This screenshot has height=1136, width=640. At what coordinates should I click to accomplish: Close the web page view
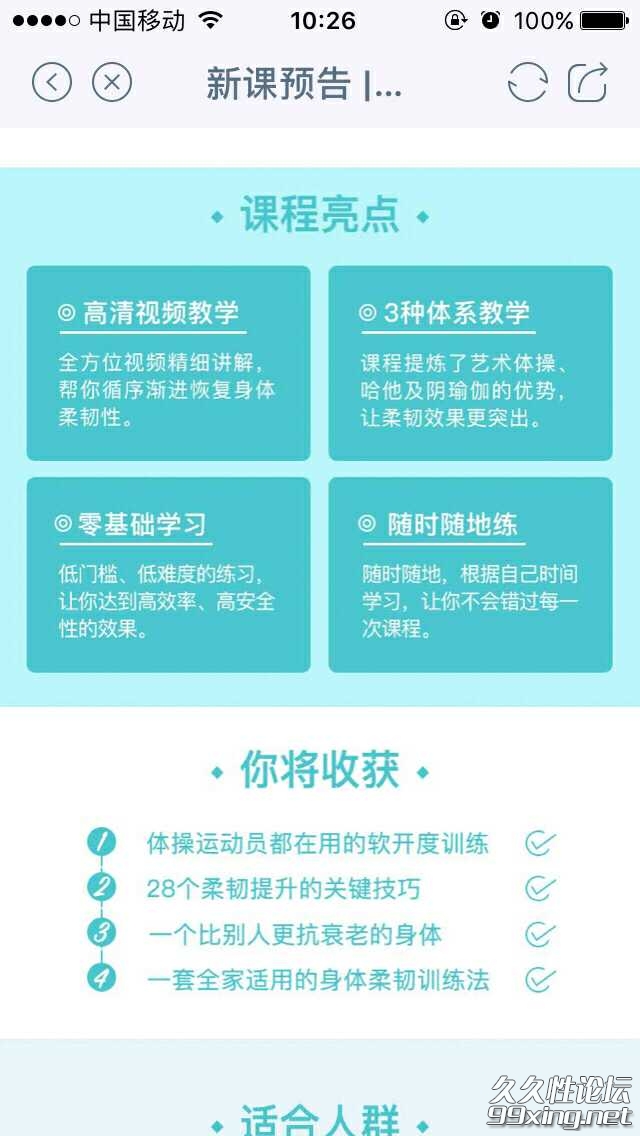112,82
